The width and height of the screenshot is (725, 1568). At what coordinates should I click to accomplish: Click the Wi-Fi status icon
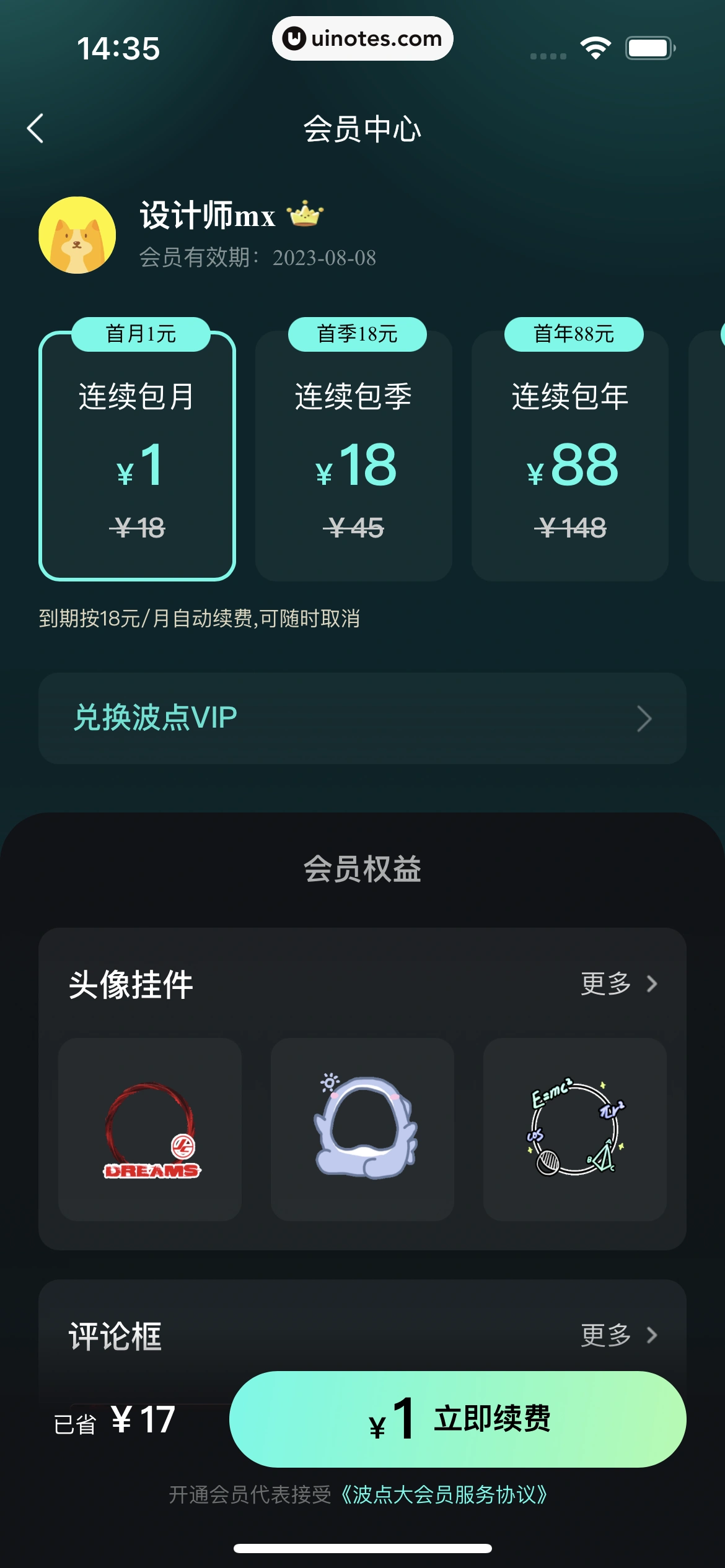[594, 46]
